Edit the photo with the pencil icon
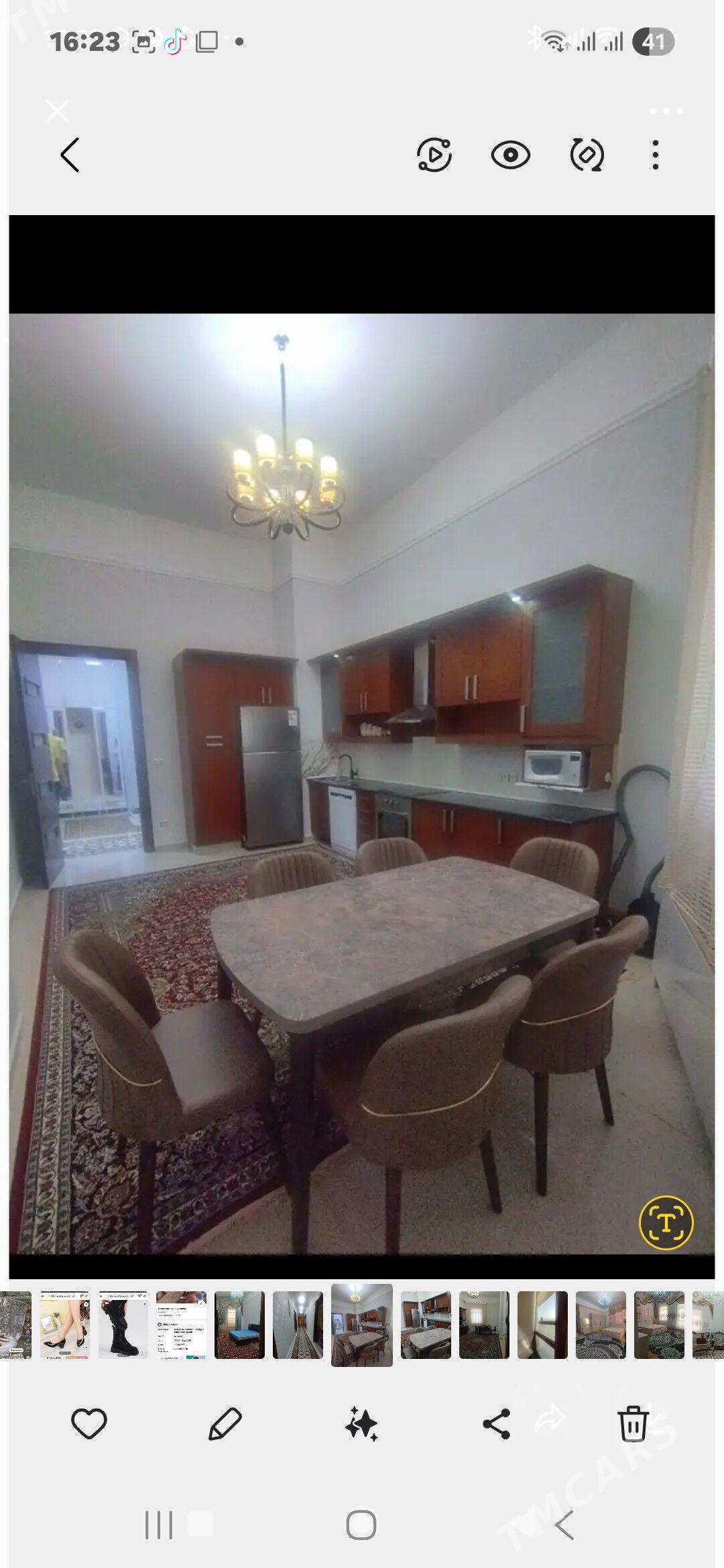The image size is (724, 1568). [225, 1423]
